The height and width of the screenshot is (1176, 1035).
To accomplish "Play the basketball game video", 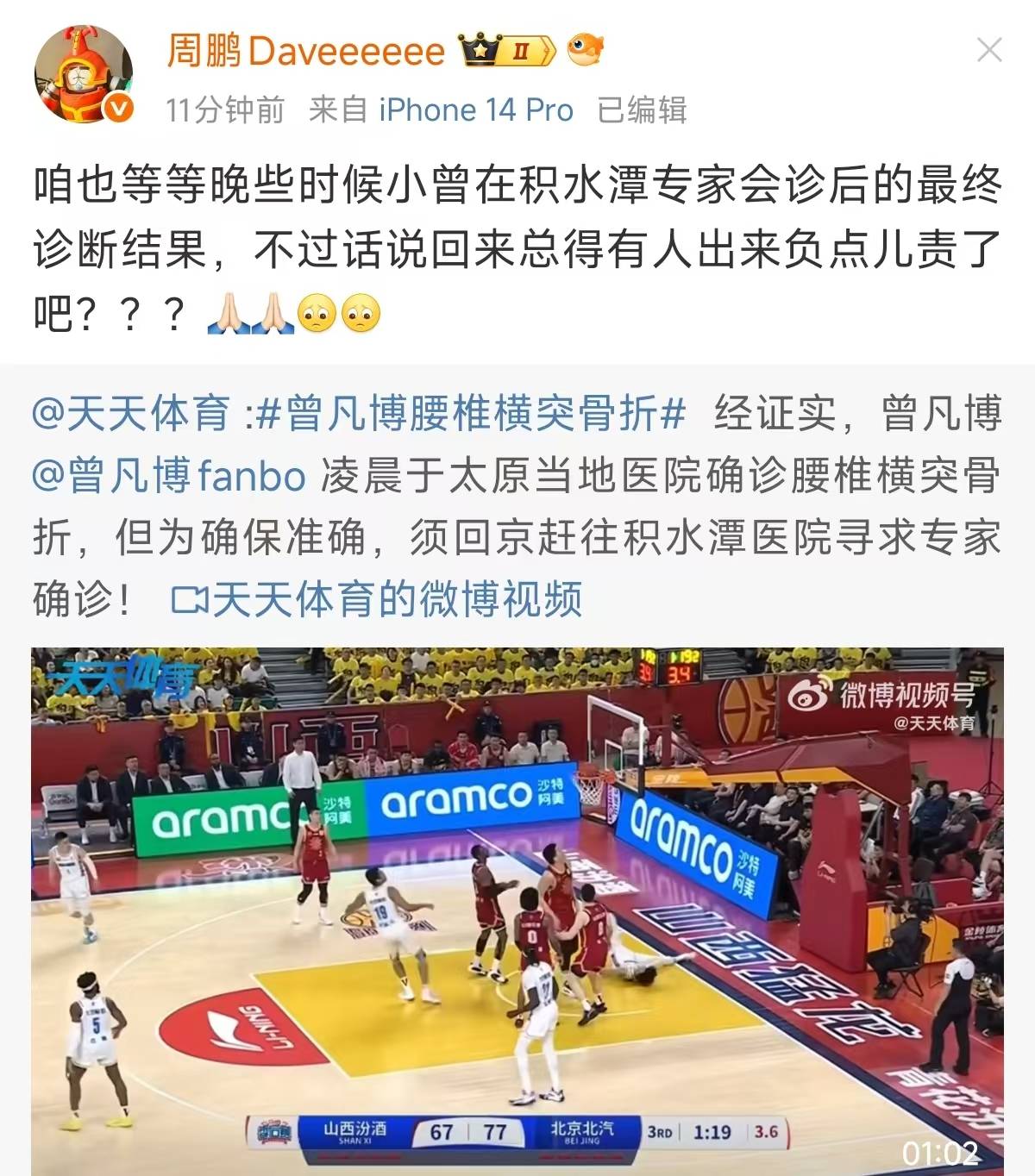I will pos(517,910).
